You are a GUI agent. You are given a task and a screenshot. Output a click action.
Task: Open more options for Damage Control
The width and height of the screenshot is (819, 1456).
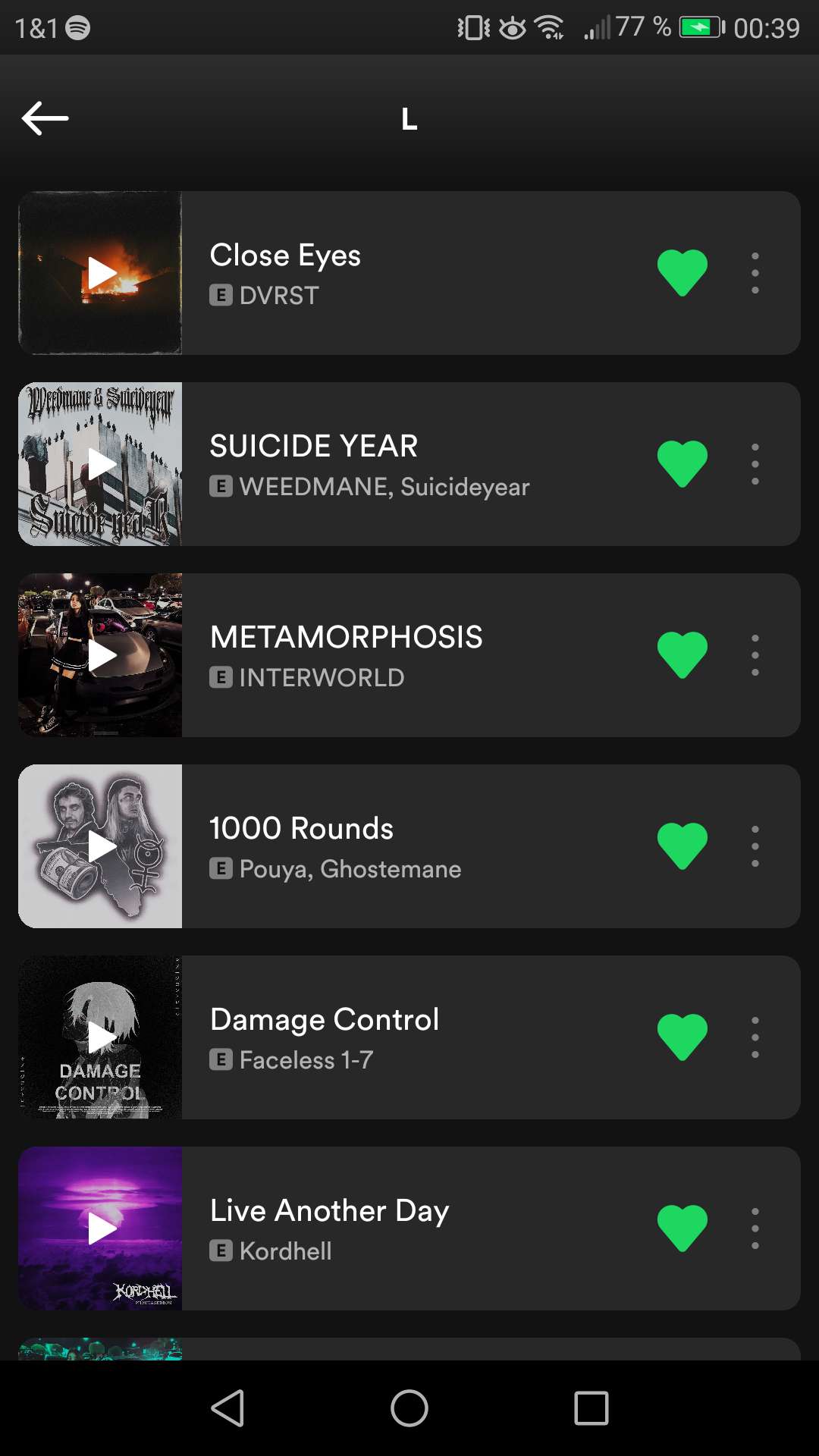pos(755,1037)
